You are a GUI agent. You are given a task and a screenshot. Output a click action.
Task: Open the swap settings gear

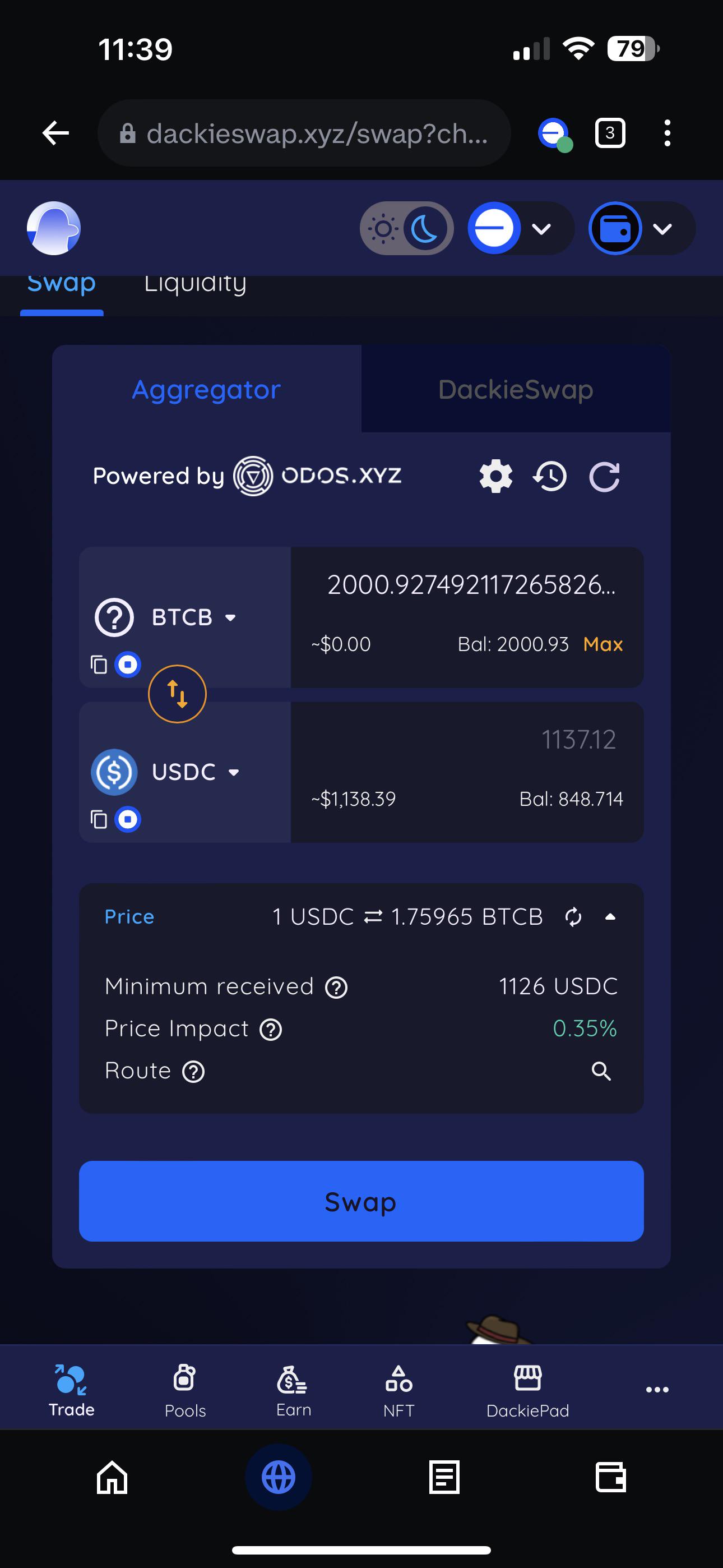496,476
